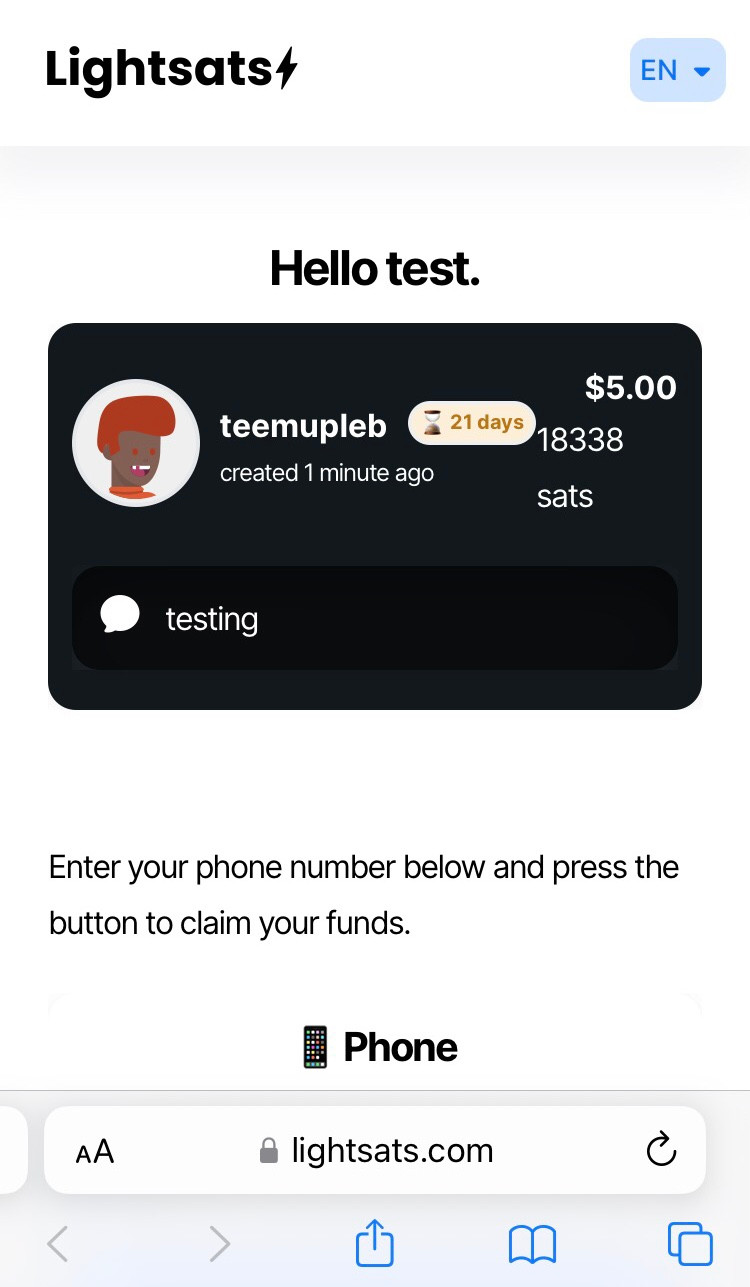
Task: Open Safari reader options AA button
Action: 95,1152
